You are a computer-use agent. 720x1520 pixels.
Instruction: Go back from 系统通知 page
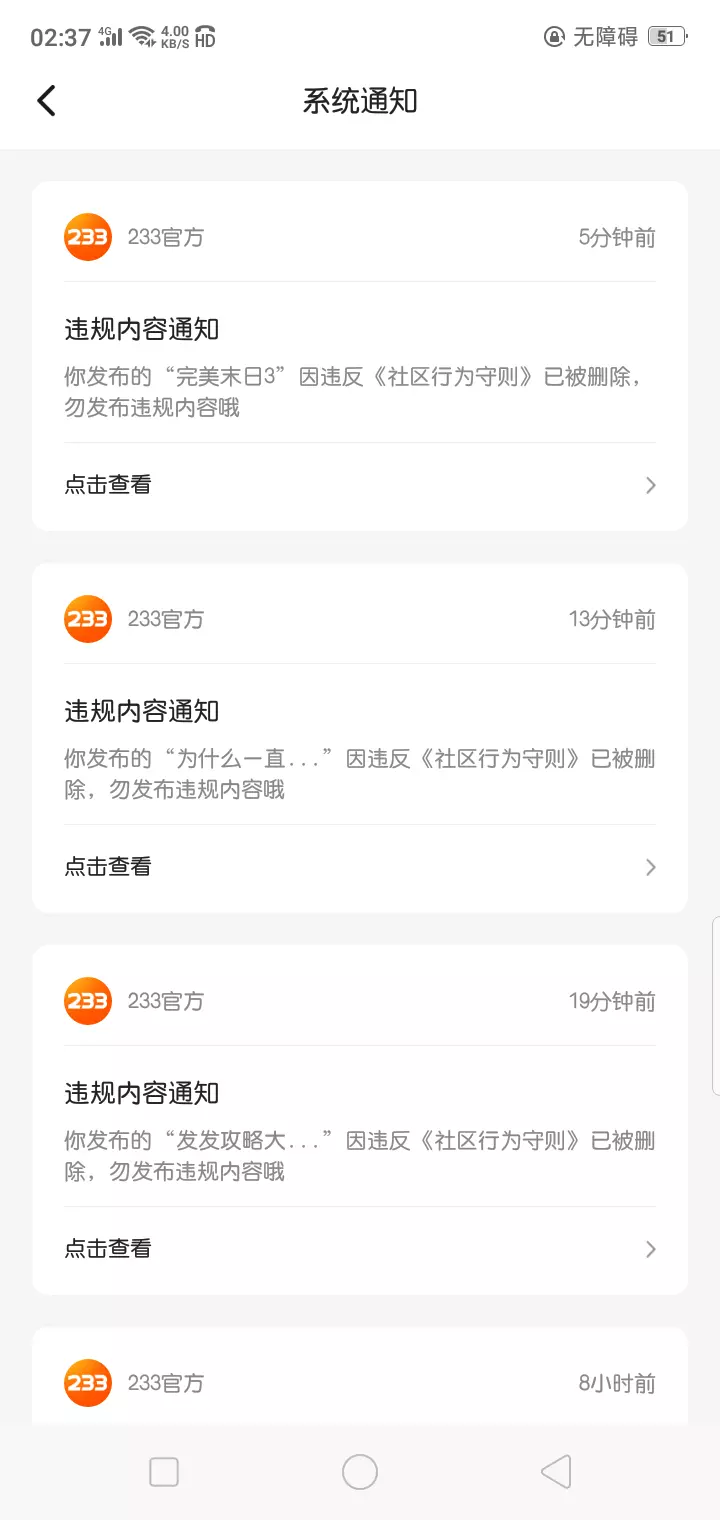[46, 101]
